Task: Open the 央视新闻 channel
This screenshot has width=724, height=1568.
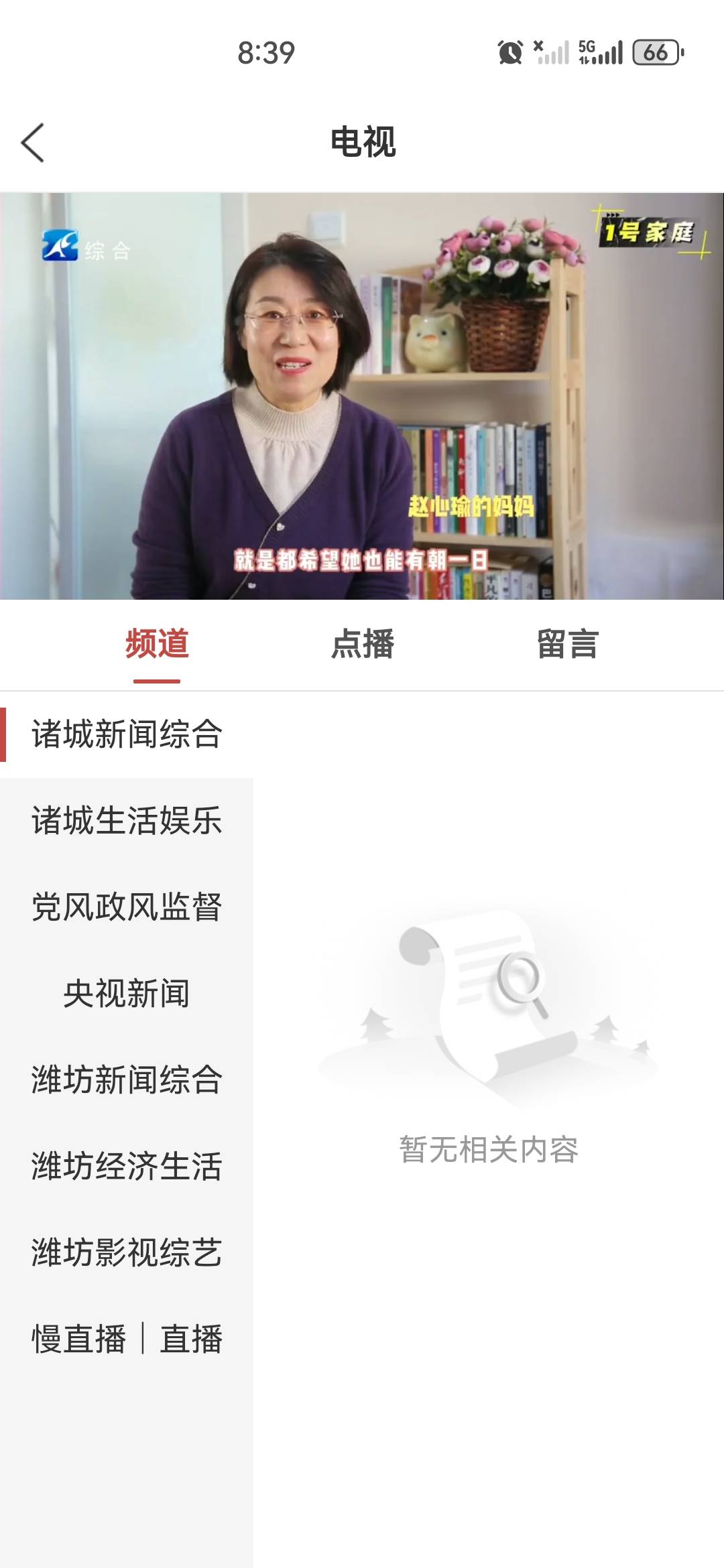Action: 127,994
